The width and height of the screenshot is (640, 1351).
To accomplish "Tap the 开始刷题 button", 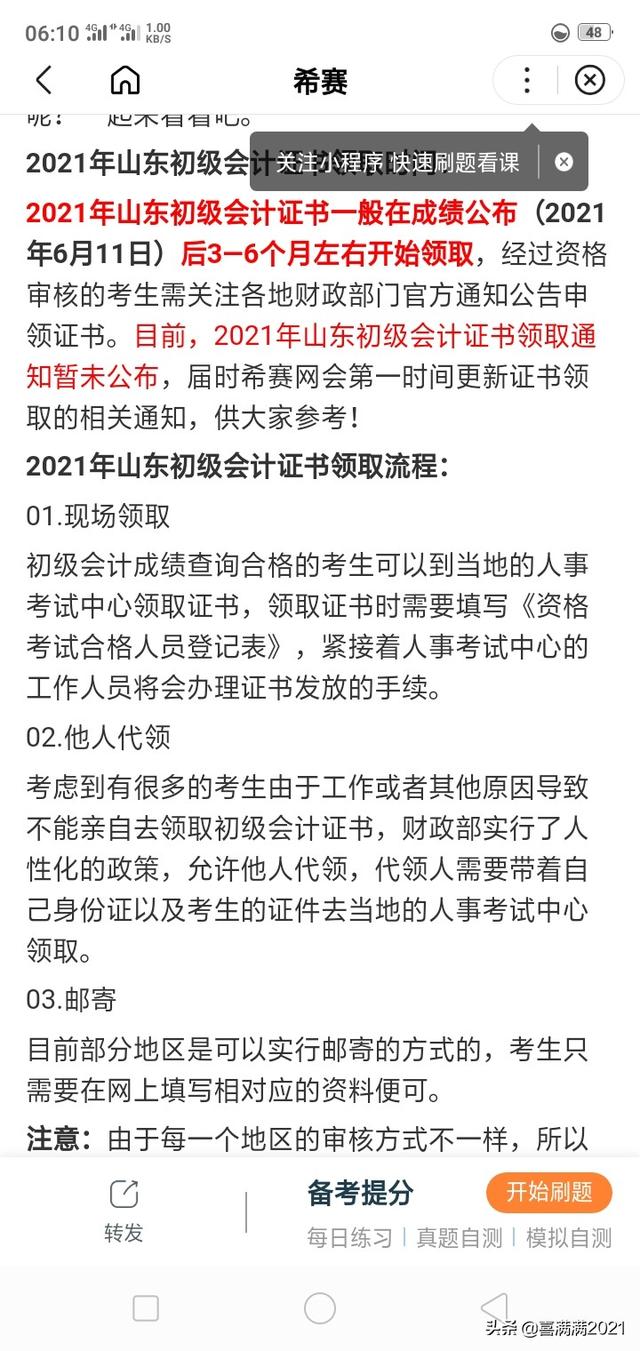I will [549, 1192].
